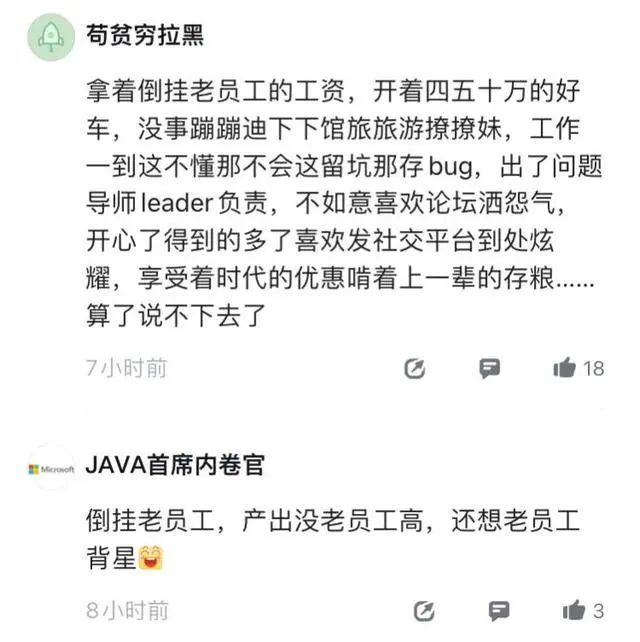
Task: Open the username 苟贫穷拉黑
Action: click(145, 35)
